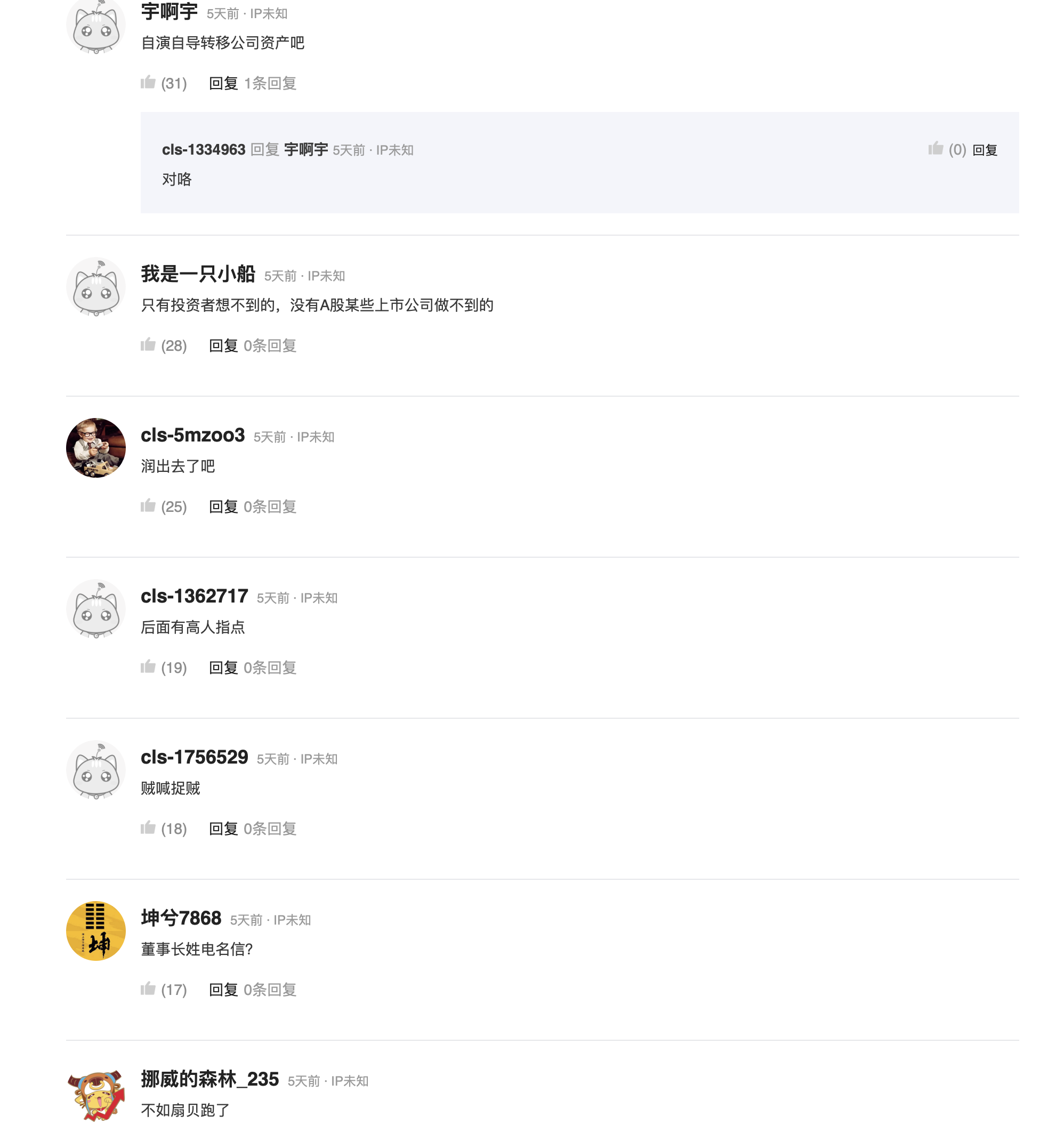The width and height of the screenshot is (1064, 1124).
Task: Like 宇啊宇's comment with 31 likes
Action: [149, 83]
